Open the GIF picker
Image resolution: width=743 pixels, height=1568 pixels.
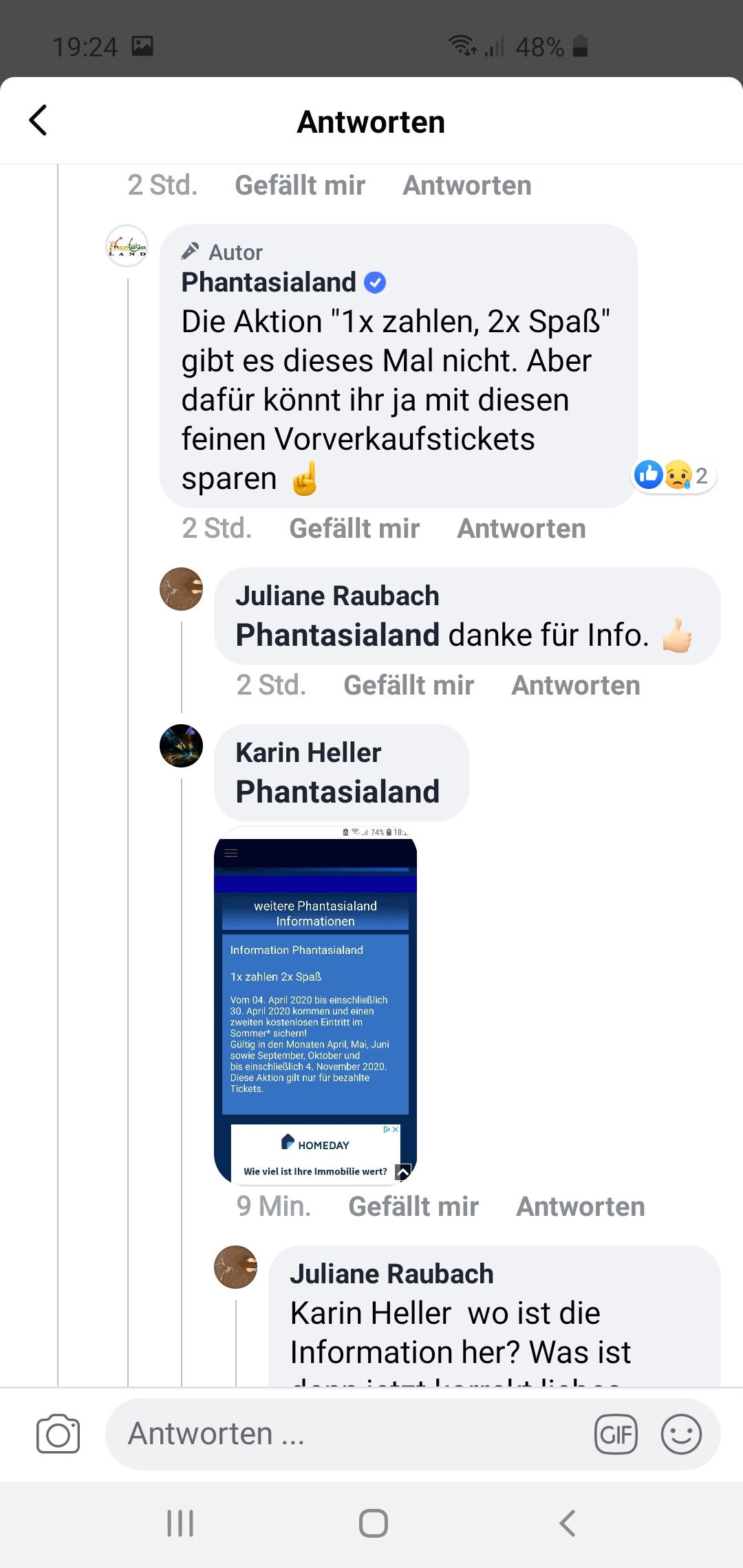(616, 1435)
